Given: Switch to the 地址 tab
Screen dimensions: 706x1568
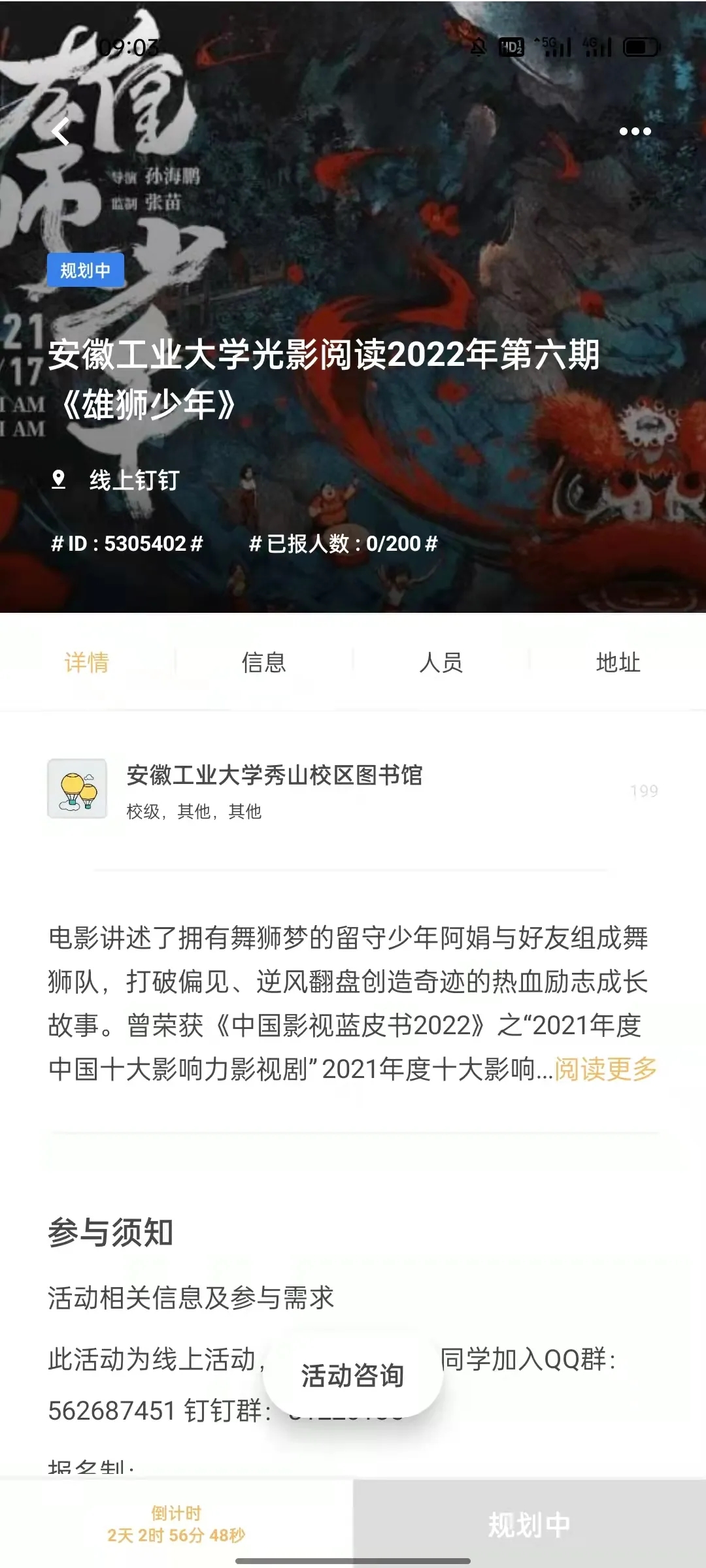Looking at the screenshot, I should tap(618, 662).
